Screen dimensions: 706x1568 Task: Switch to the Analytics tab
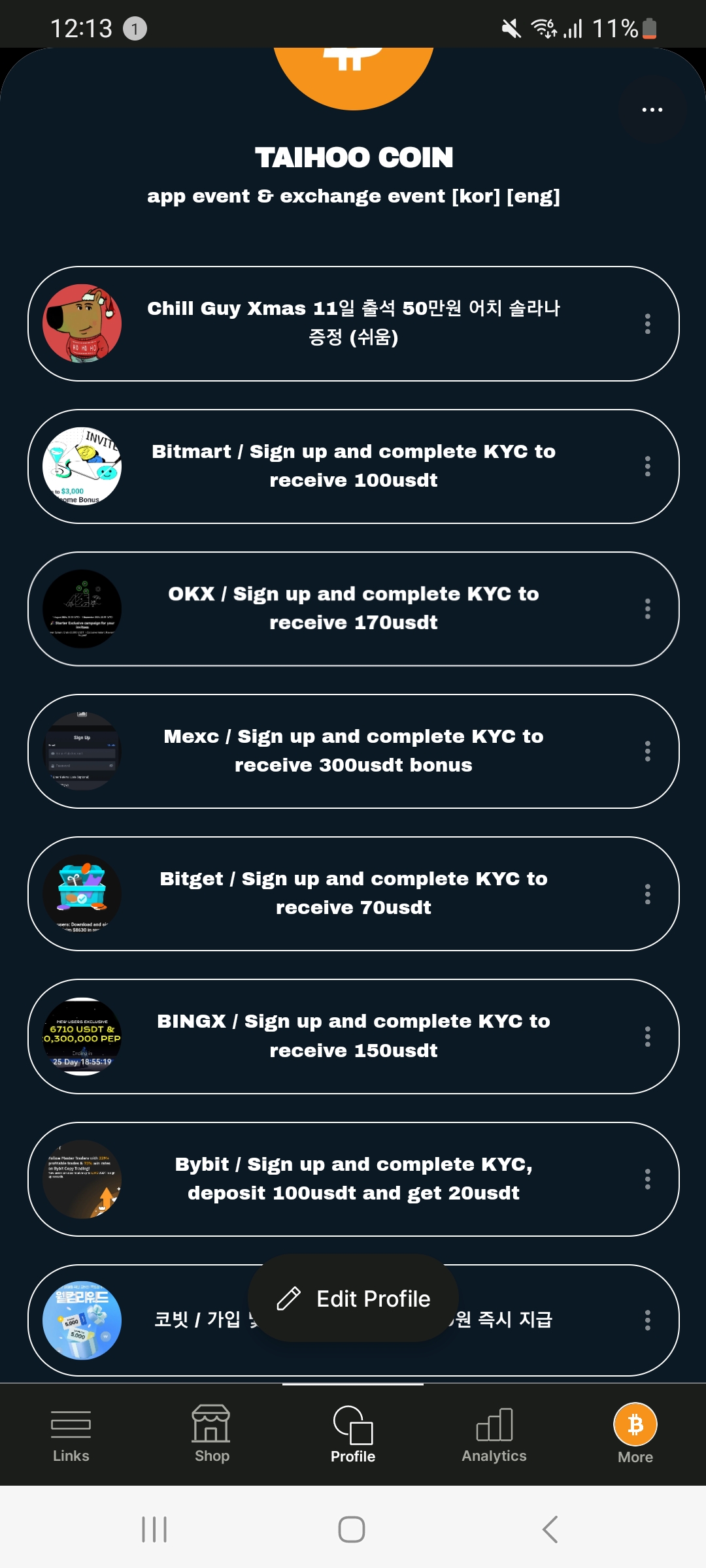[494, 1434]
